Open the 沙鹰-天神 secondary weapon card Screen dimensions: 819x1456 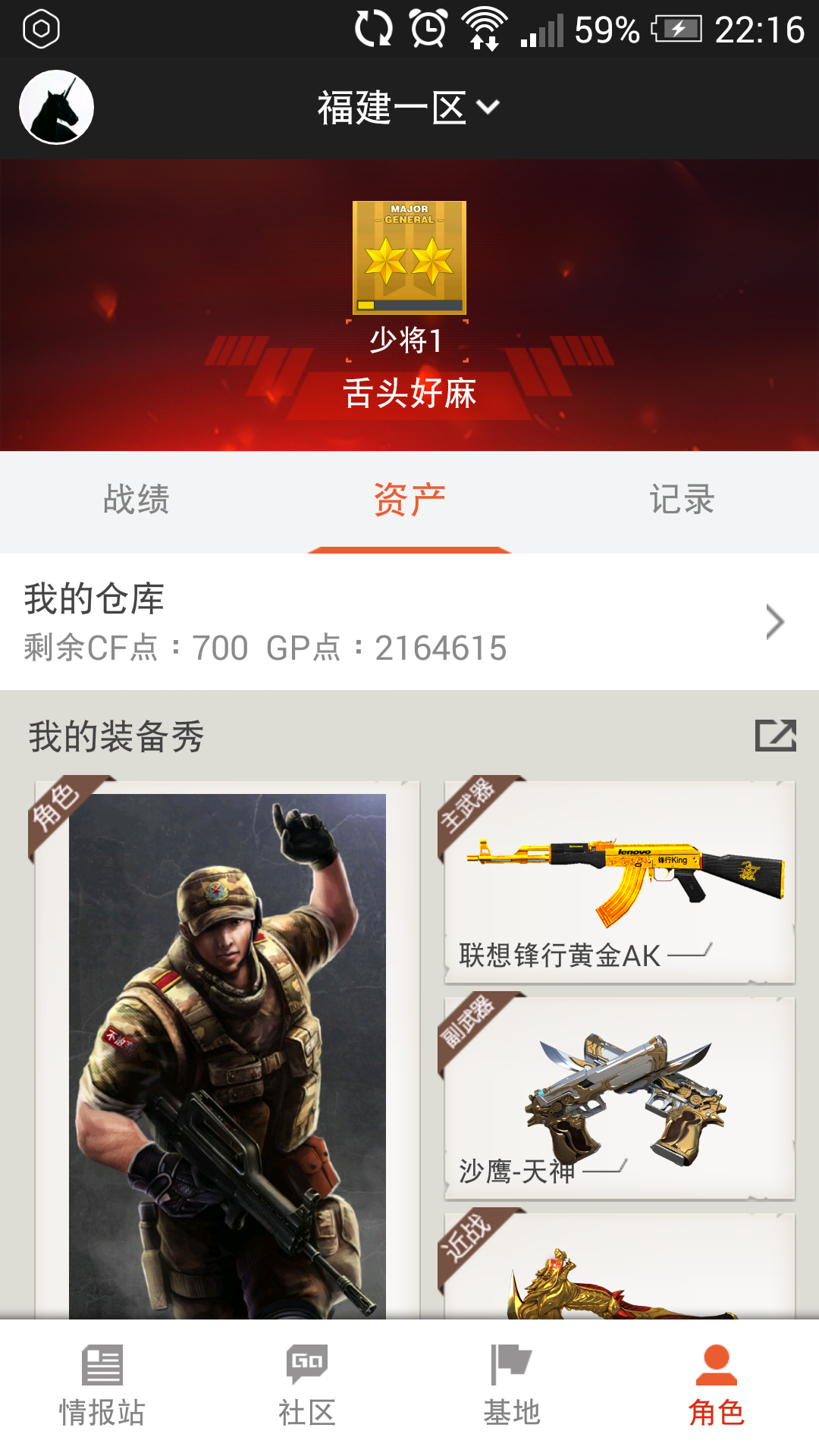pos(620,1098)
